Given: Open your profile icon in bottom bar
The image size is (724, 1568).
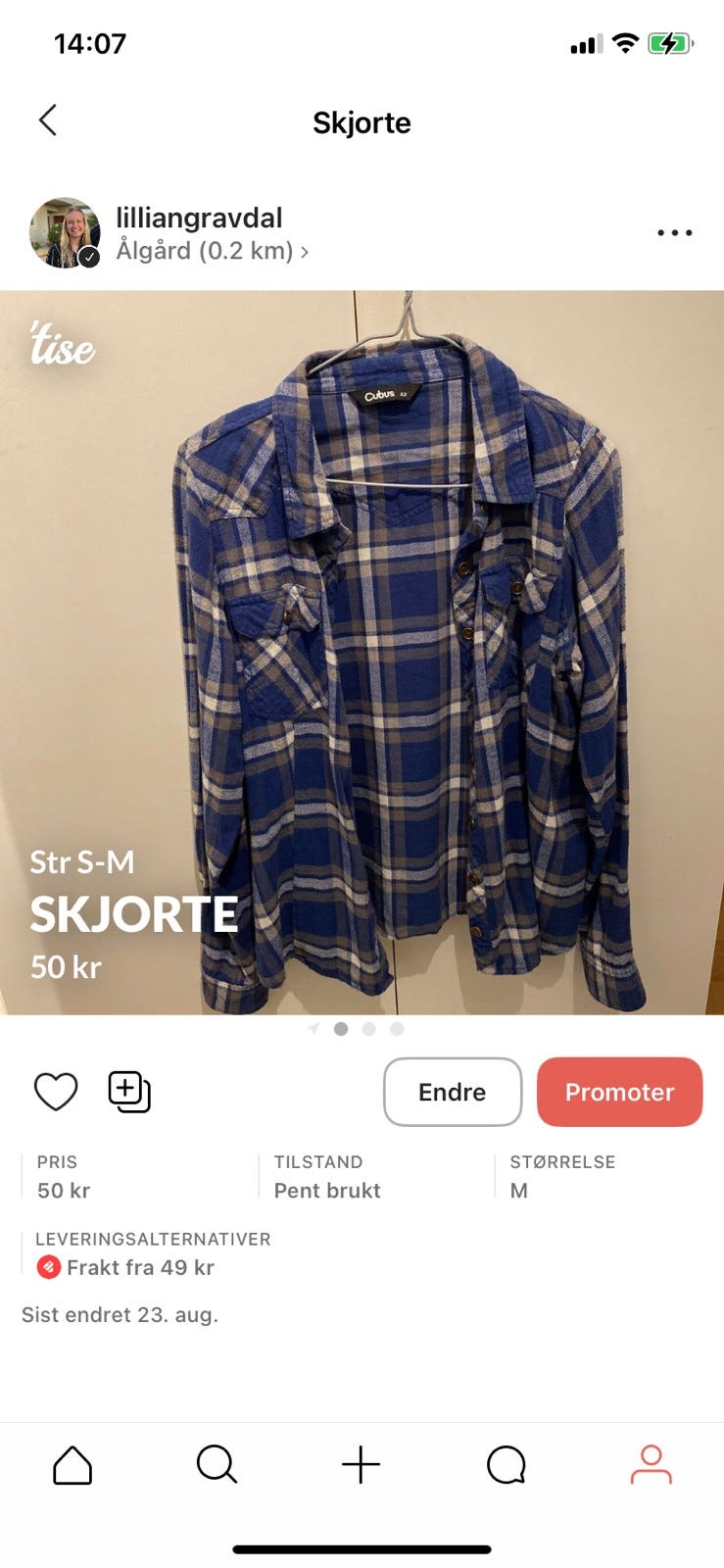Looking at the screenshot, I should point(652,1465).
